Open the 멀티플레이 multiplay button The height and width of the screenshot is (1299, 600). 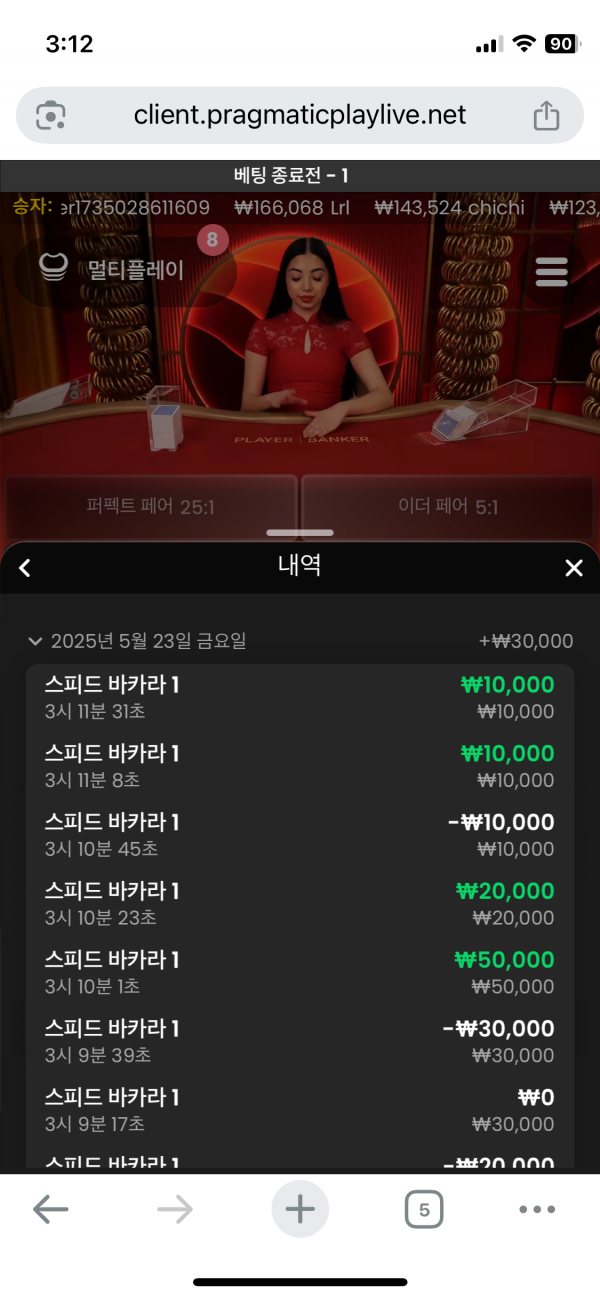(x=112, y=269)
